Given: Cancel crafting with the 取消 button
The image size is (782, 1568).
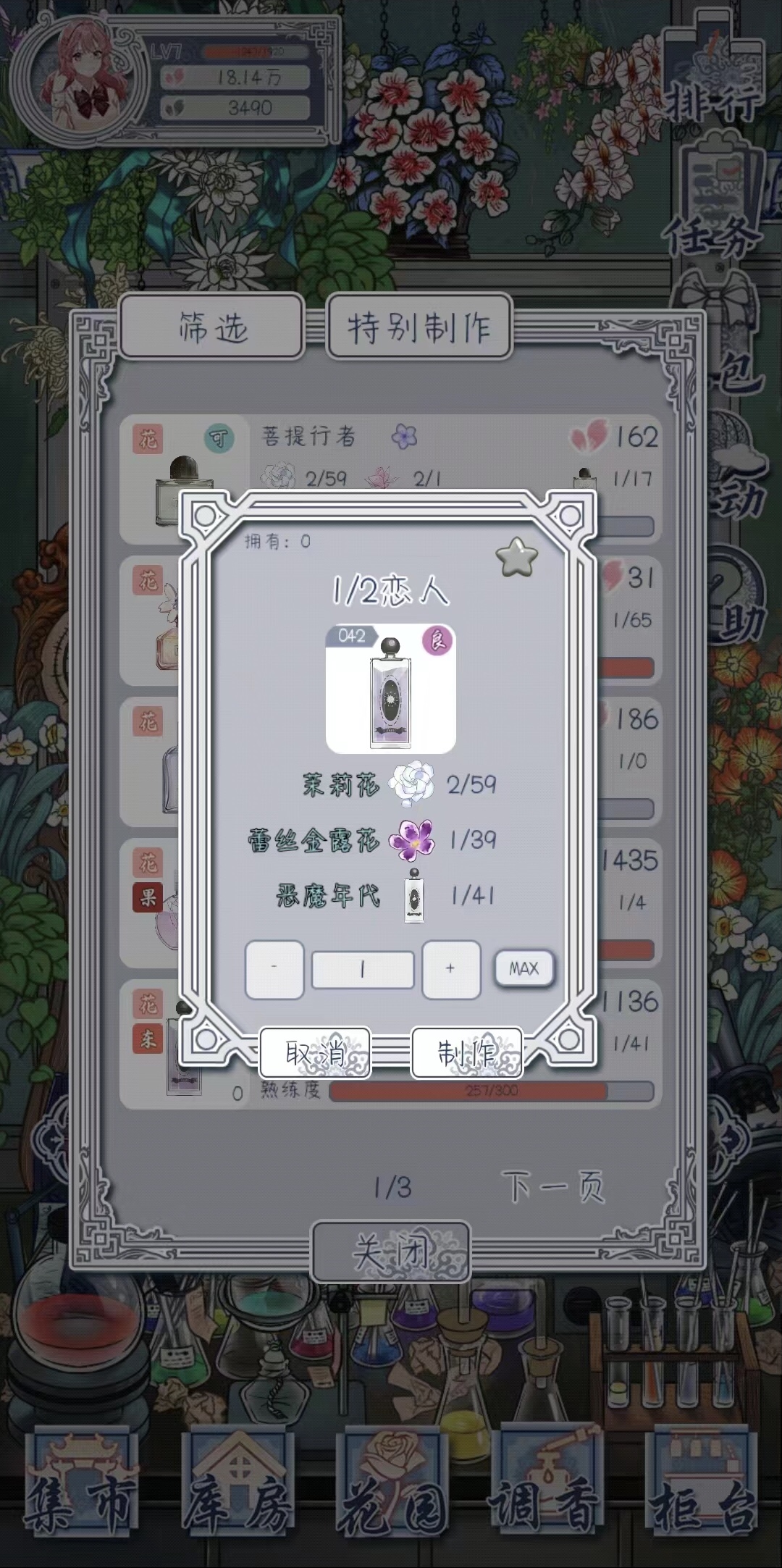Looking at the screenshot, I should pos(315,1053).
